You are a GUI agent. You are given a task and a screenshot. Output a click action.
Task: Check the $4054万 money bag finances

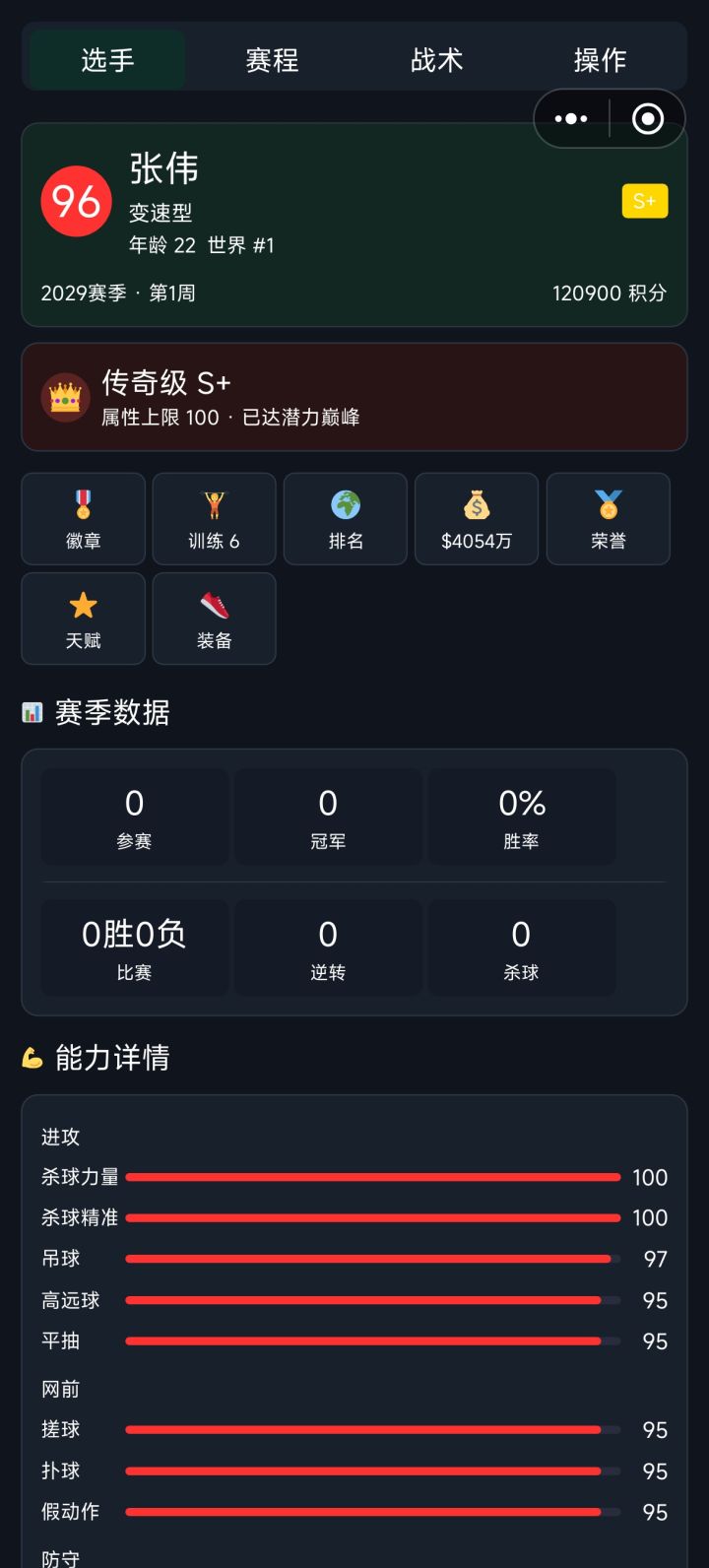[477, 519]
